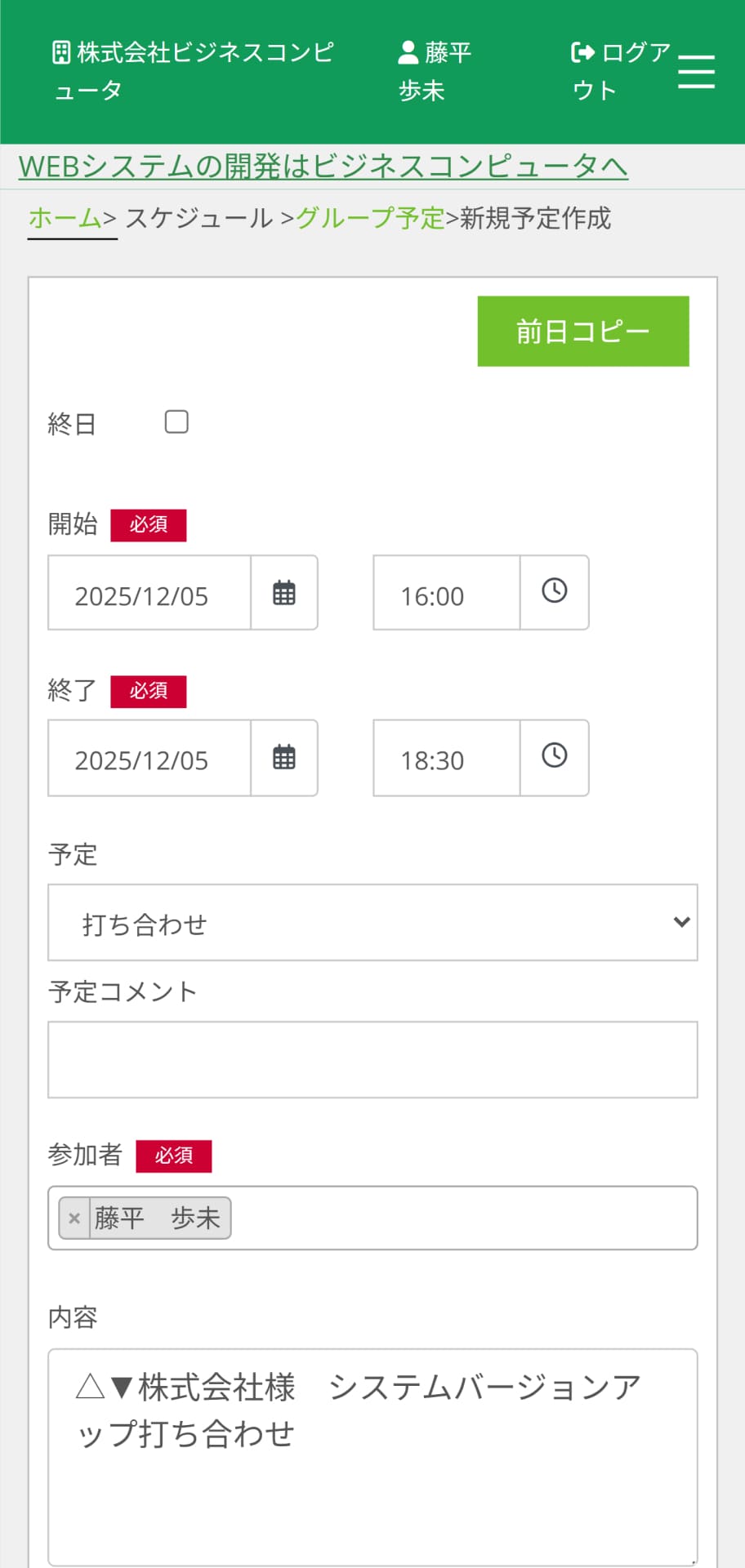Edit the 開始 time field 16:00
The height and width of the screenshot is (1568, 745).
click(446, 594)
